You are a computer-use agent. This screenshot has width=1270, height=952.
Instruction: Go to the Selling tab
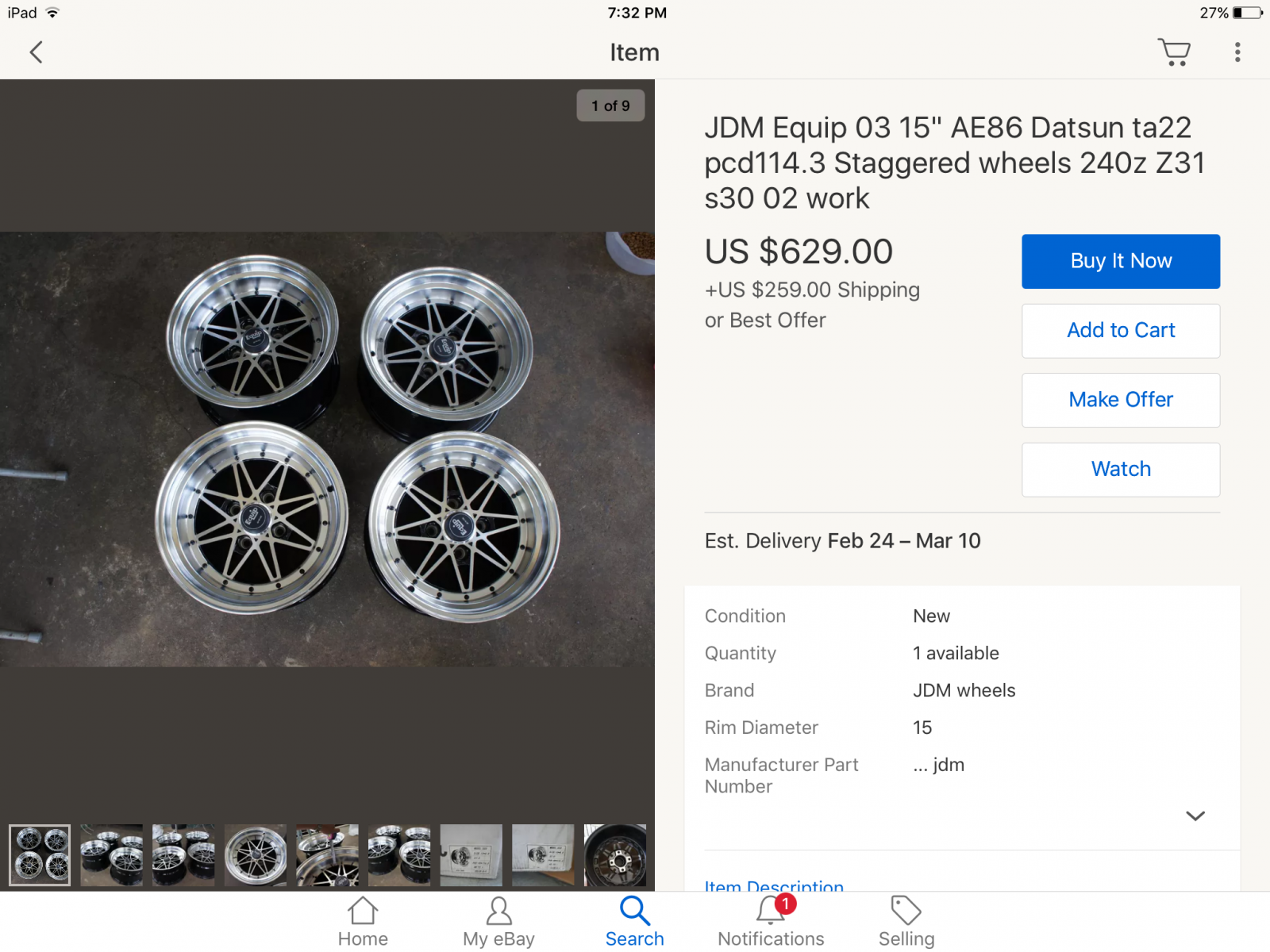coord(906,922)
